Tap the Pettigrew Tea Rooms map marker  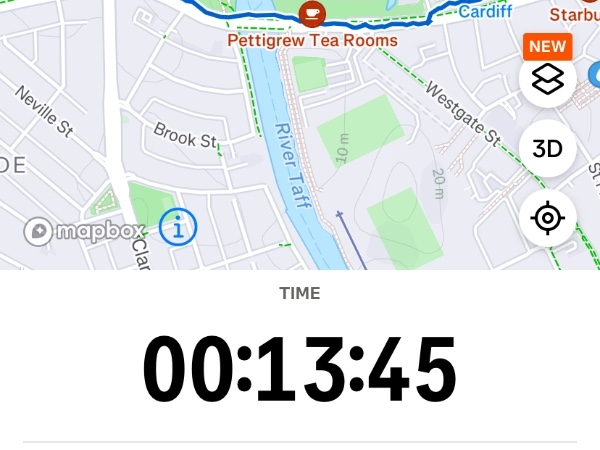point(312,14)
